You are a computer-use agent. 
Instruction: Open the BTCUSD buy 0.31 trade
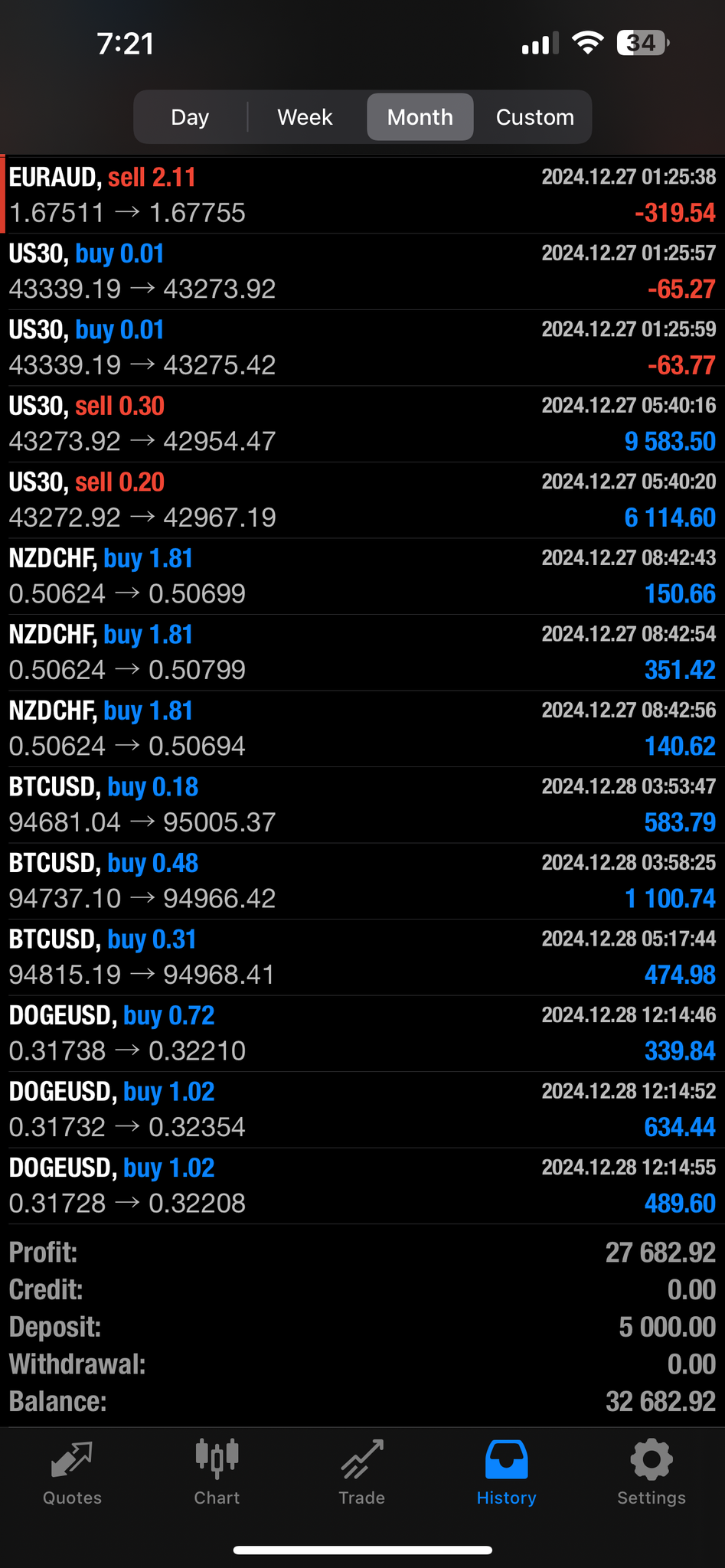click(362, 957)
